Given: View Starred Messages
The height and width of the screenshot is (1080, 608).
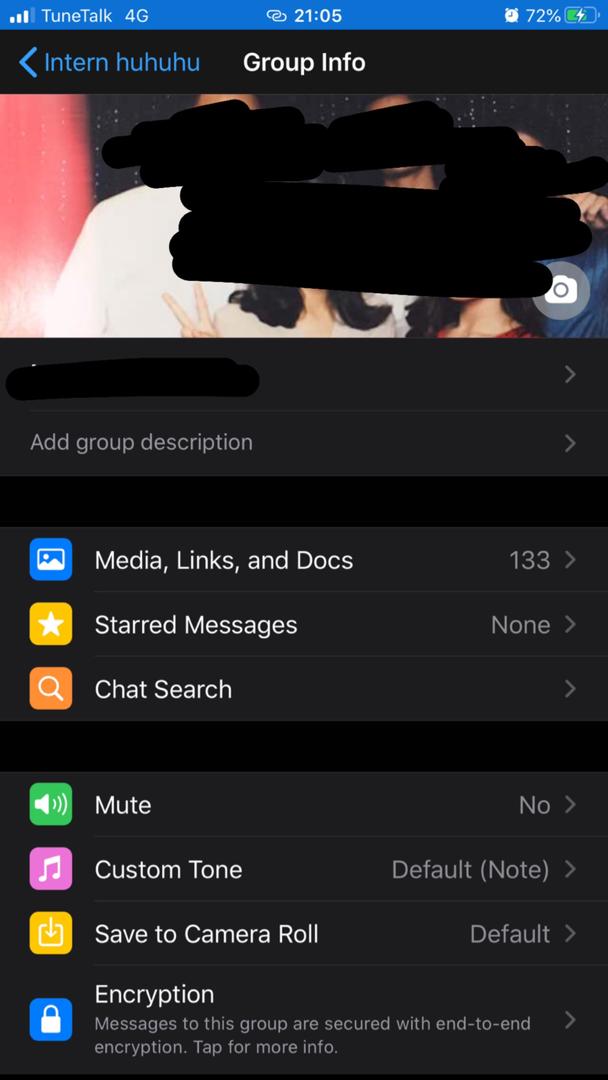Looking at the screenshot, I should [304, 625].
